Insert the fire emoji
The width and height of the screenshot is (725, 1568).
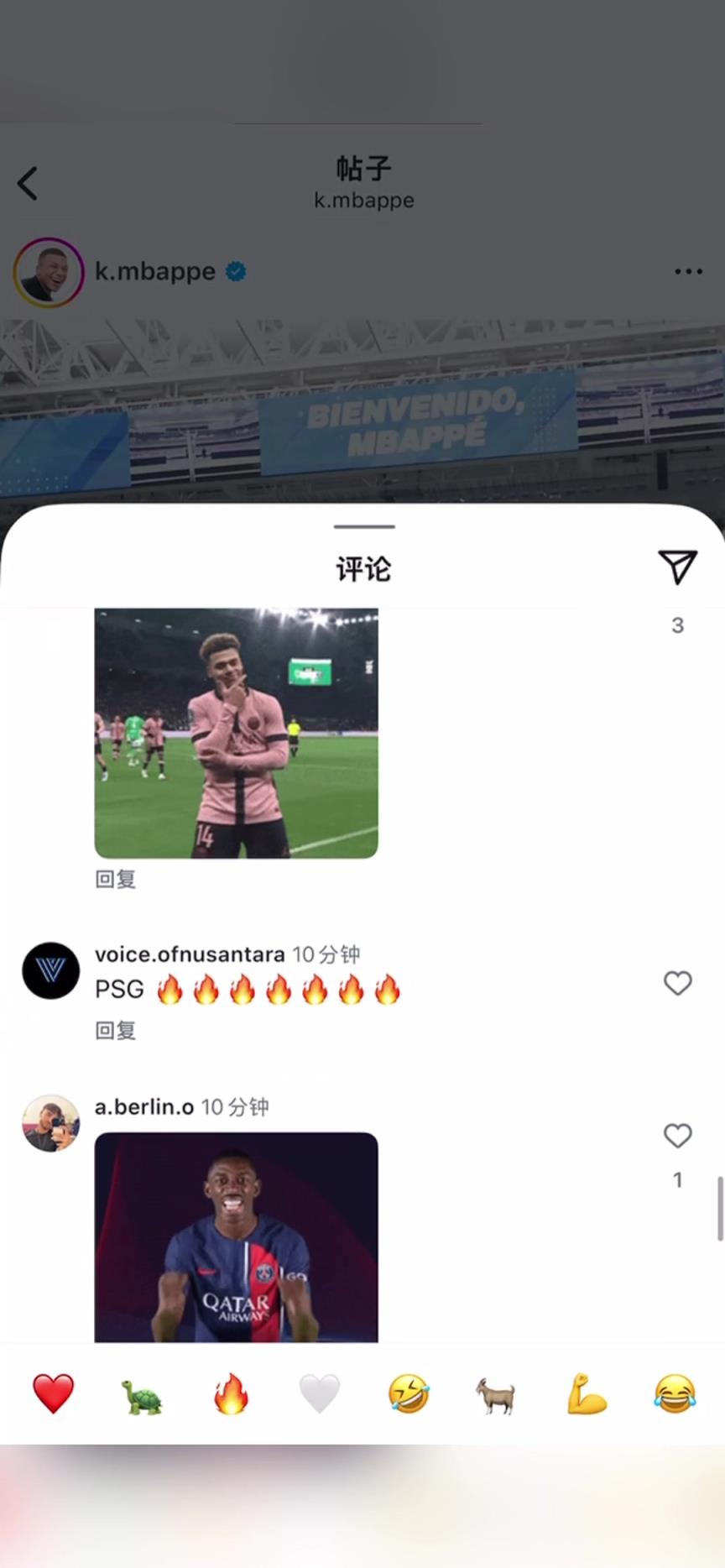point(231,1394)
